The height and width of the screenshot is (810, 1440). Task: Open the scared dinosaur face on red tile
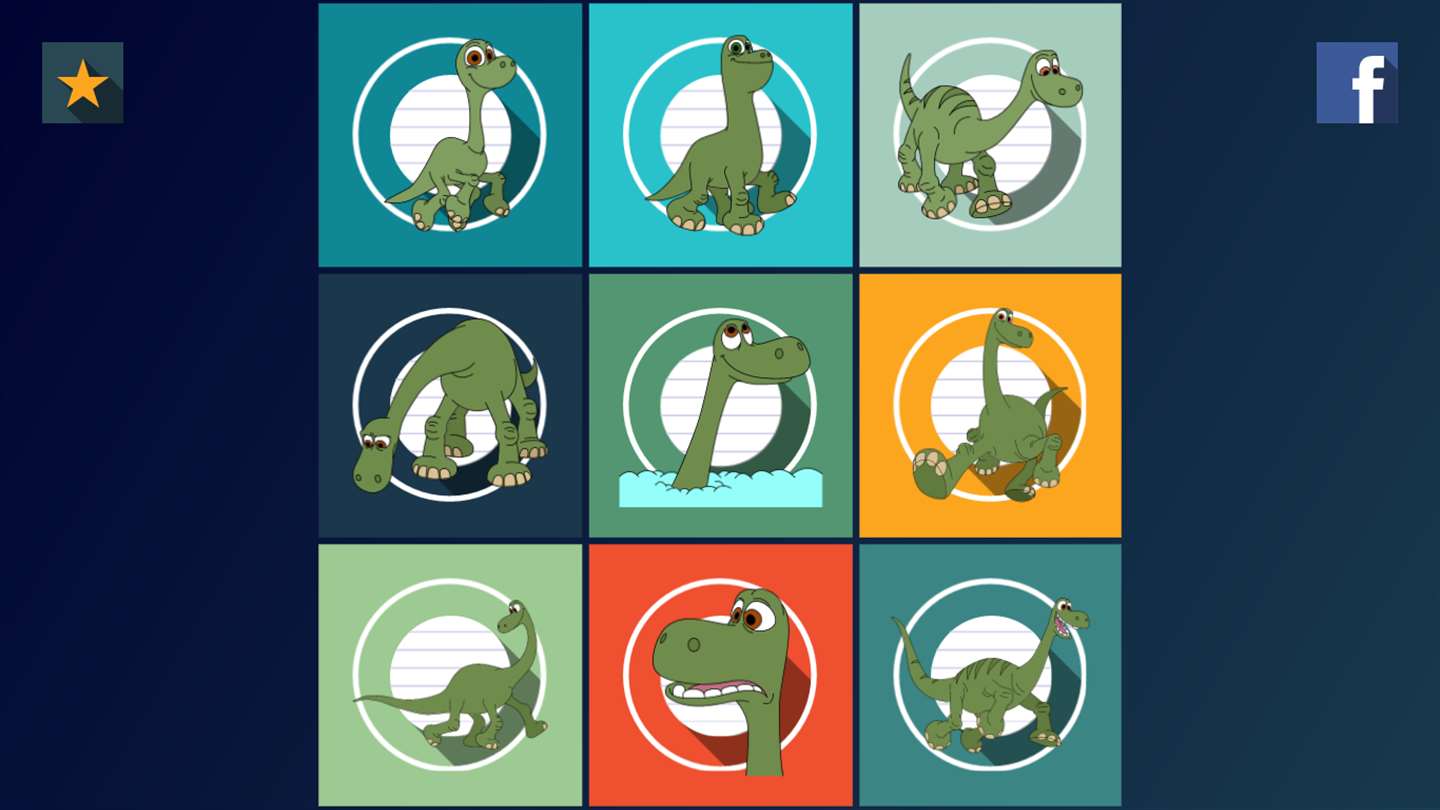click(720, 675)
